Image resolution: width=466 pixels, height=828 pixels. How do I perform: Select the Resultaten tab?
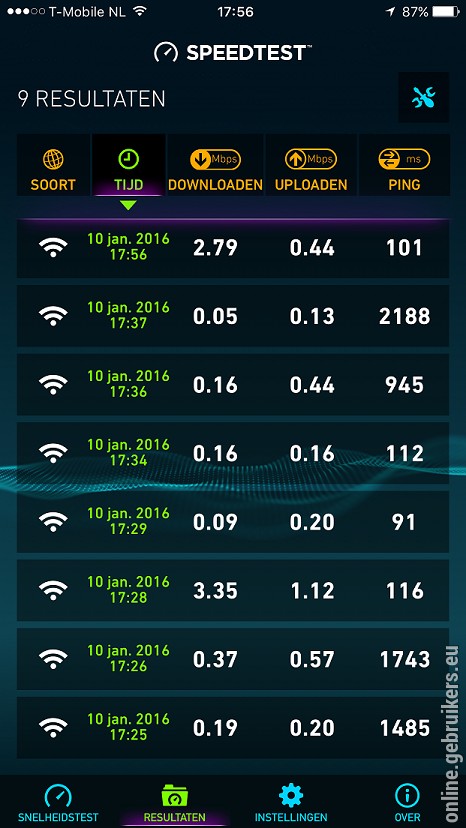point(174,803)
